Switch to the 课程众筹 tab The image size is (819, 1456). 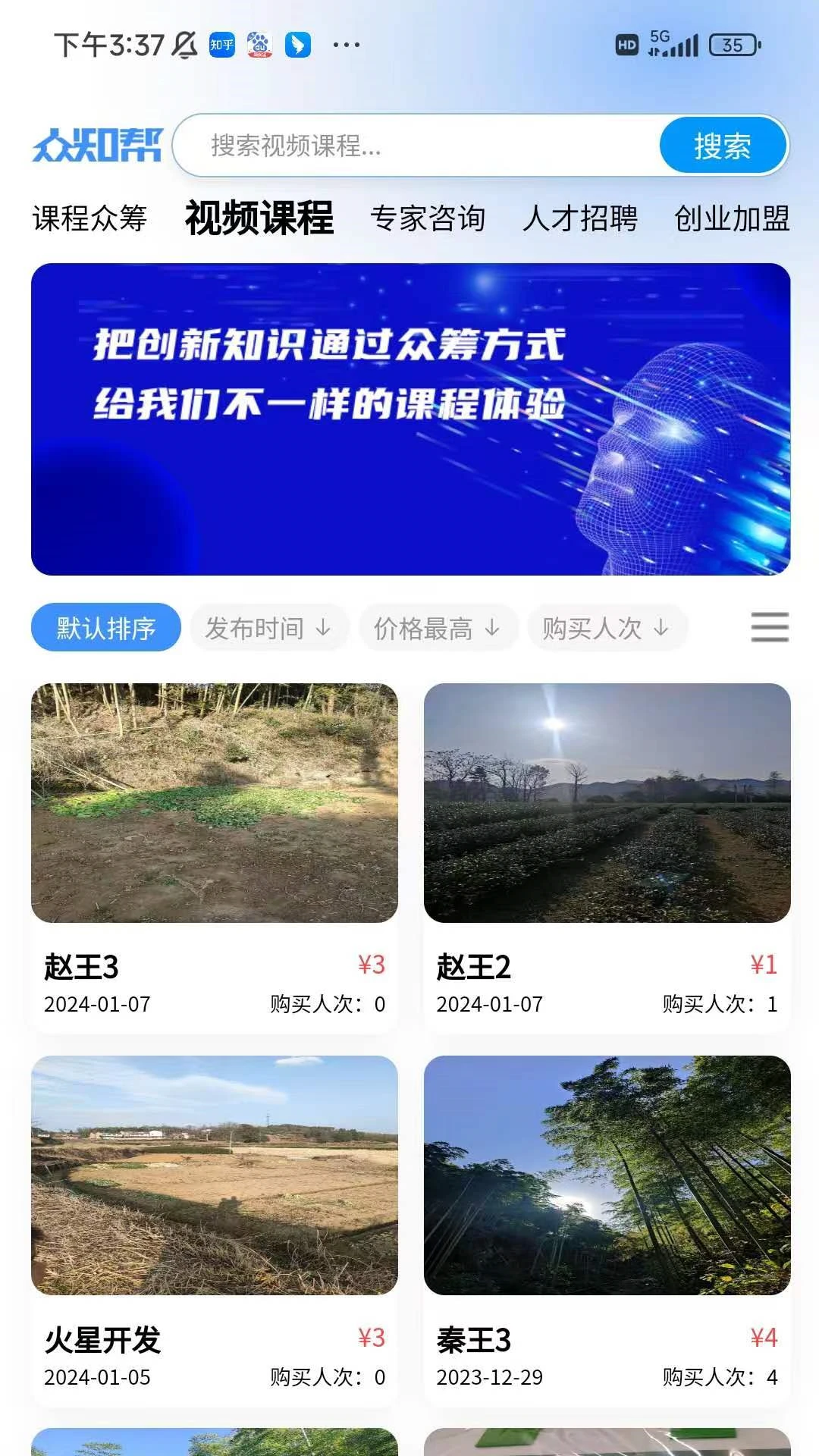click(89, 218)
